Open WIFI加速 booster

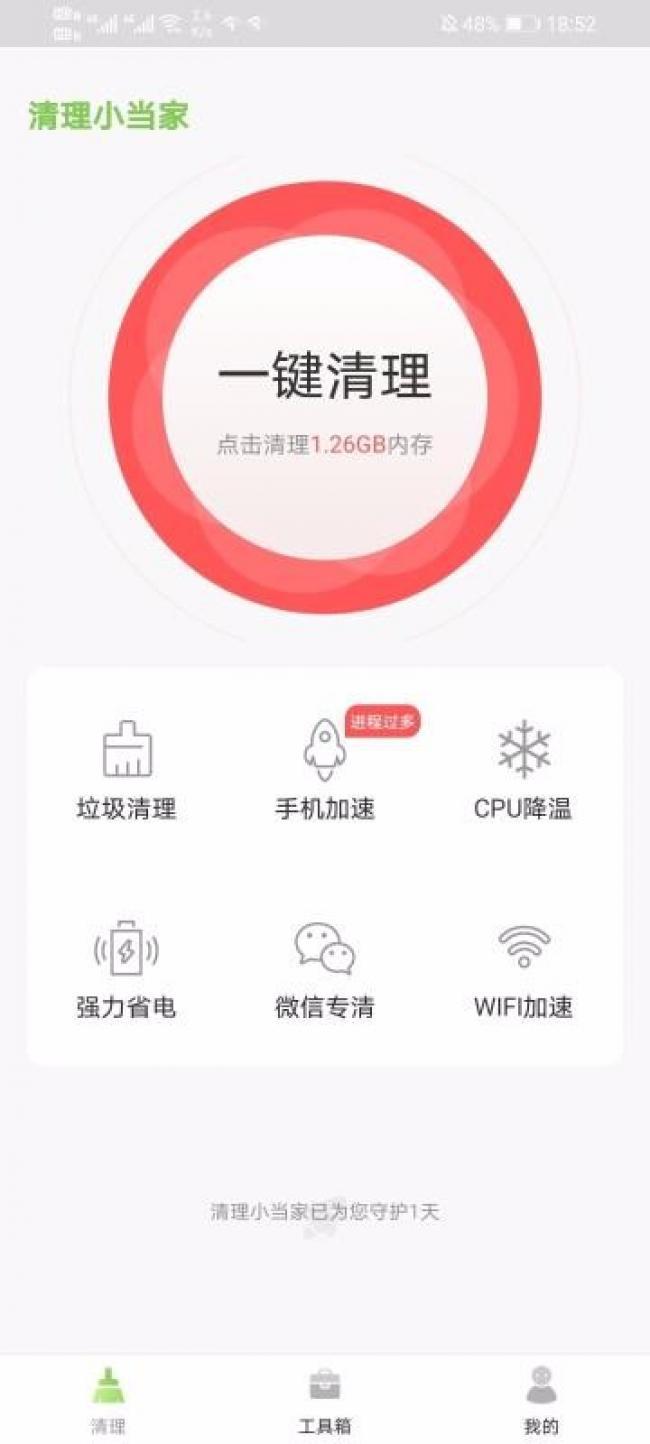(523, 970)
